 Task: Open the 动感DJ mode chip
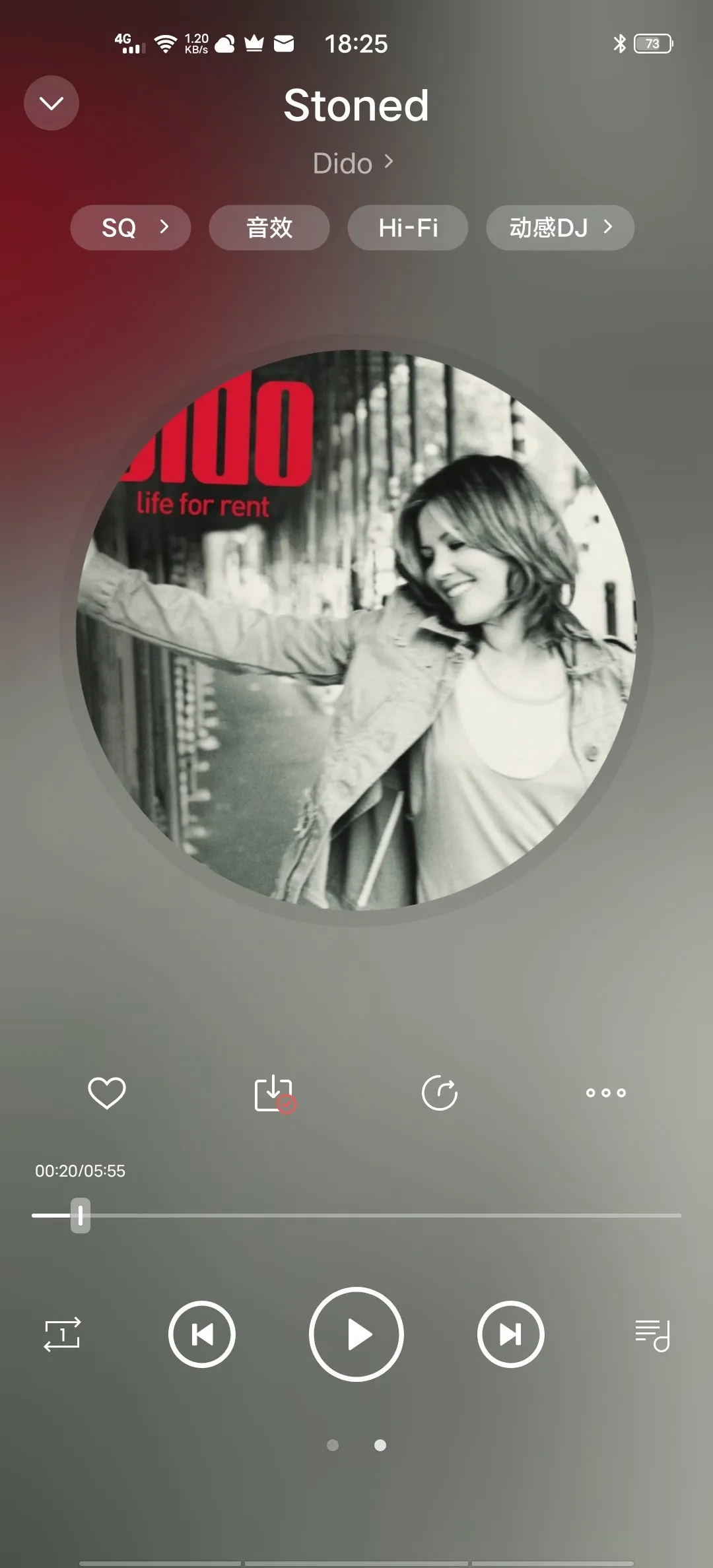tap(560, 228)
